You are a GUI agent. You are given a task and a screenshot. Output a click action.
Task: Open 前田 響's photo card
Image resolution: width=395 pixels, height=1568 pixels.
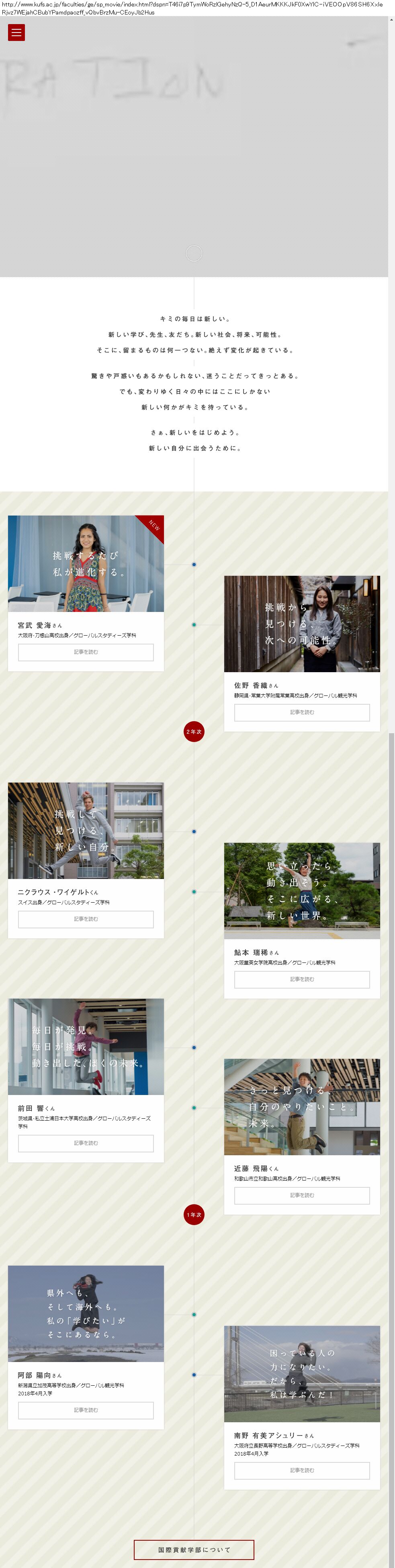tap(86, 1047)
